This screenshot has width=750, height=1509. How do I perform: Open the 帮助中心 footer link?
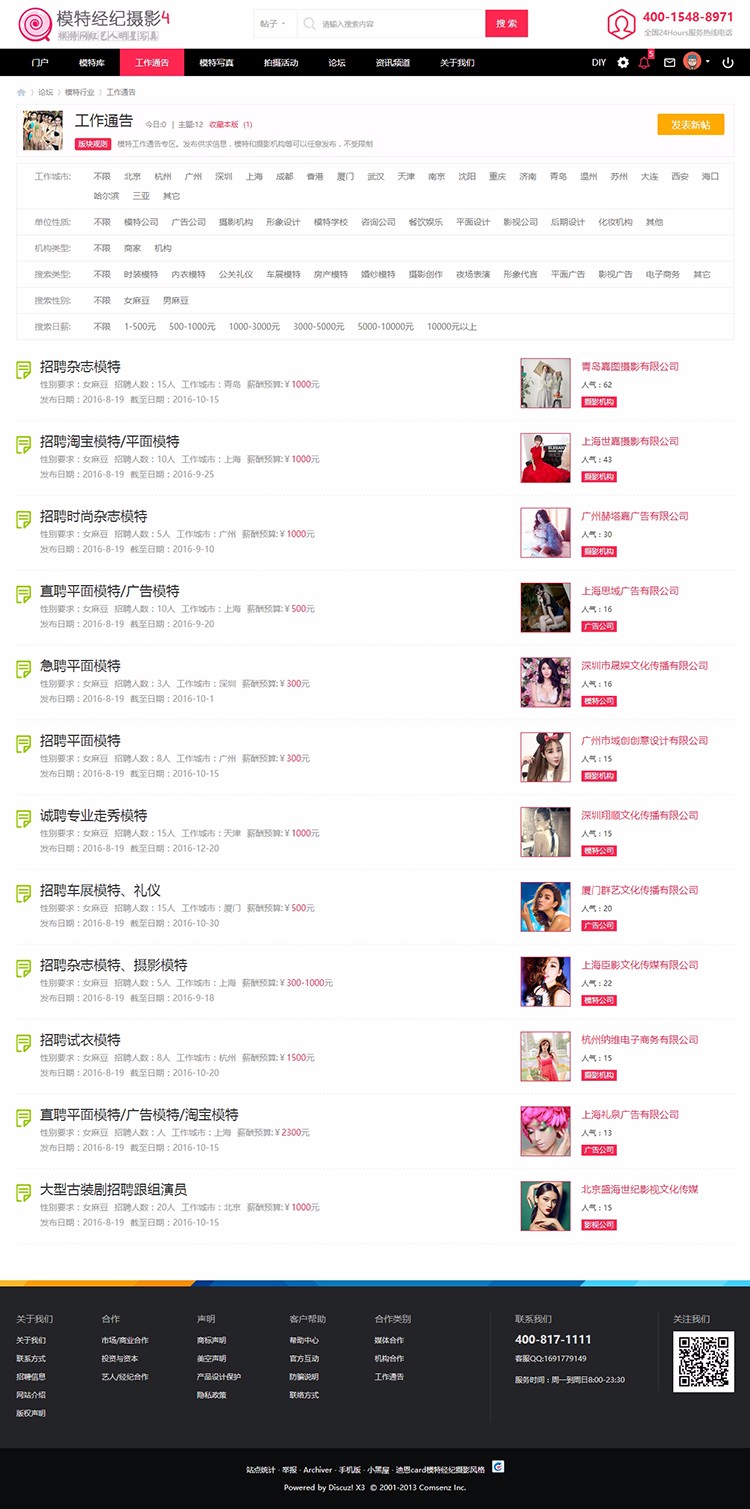click(x=304, y=1341)
